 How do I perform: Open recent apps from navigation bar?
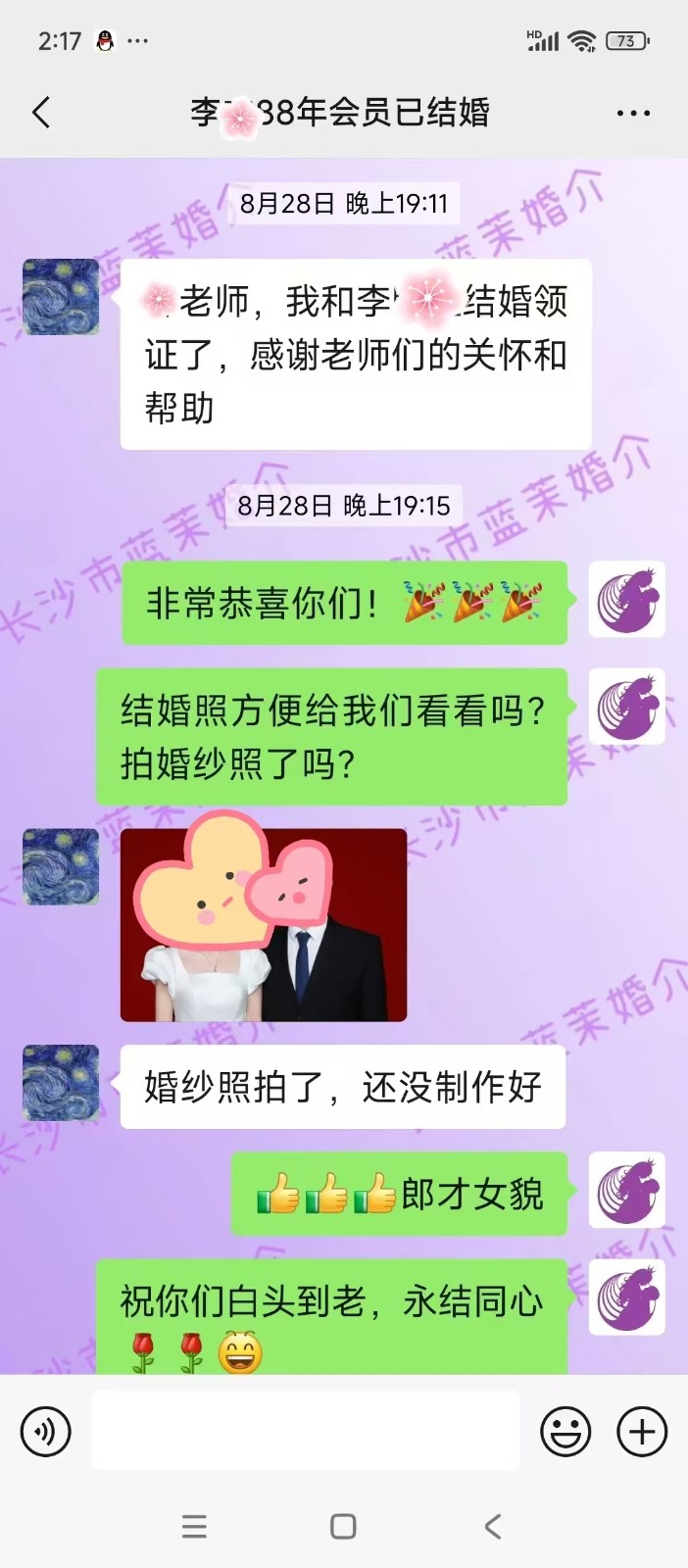pos(194,1526)
